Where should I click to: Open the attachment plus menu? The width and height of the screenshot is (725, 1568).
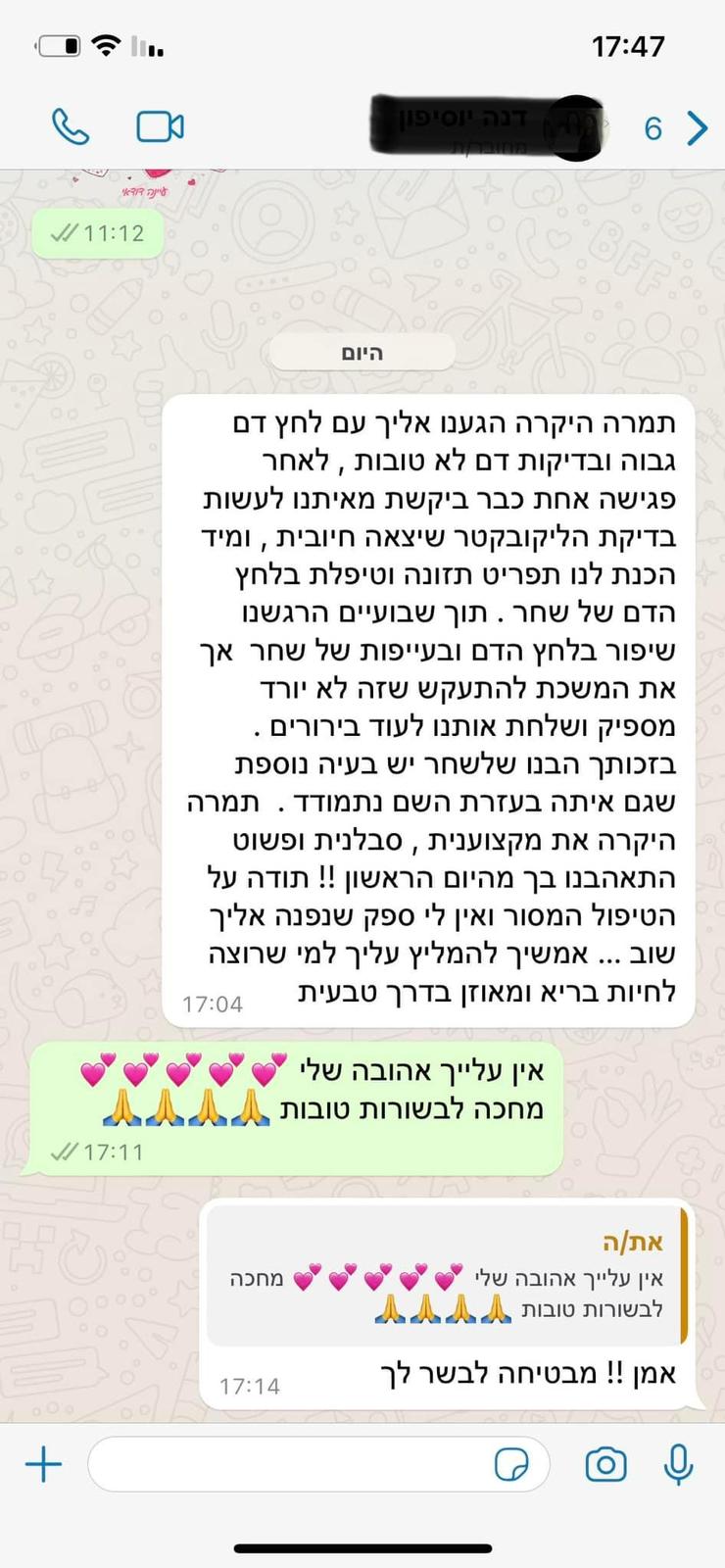[43, 1465]
